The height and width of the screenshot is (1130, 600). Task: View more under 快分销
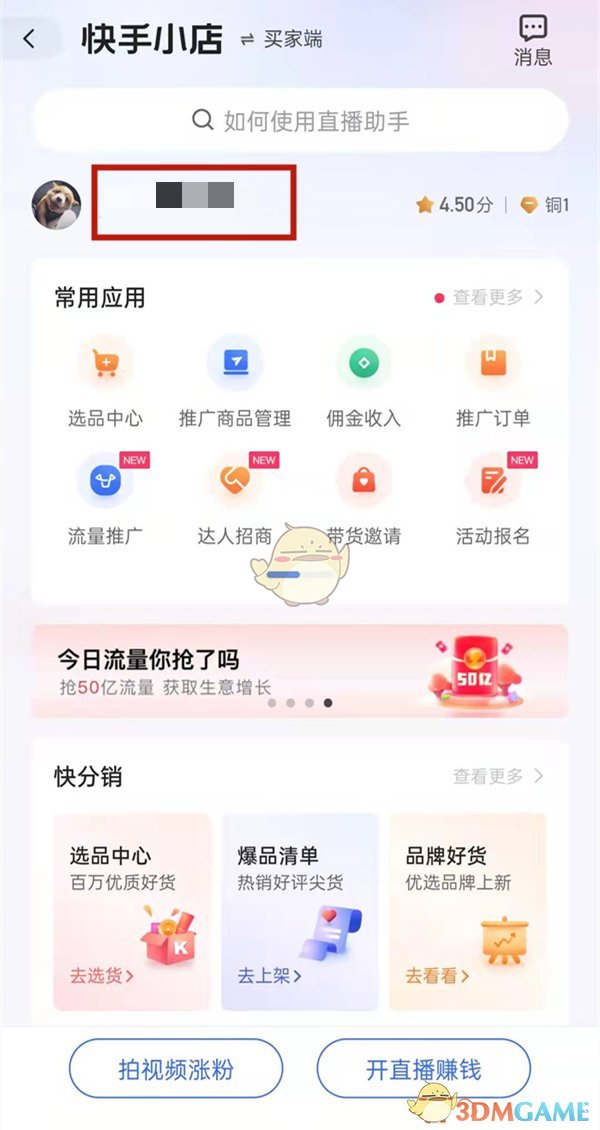498,776
